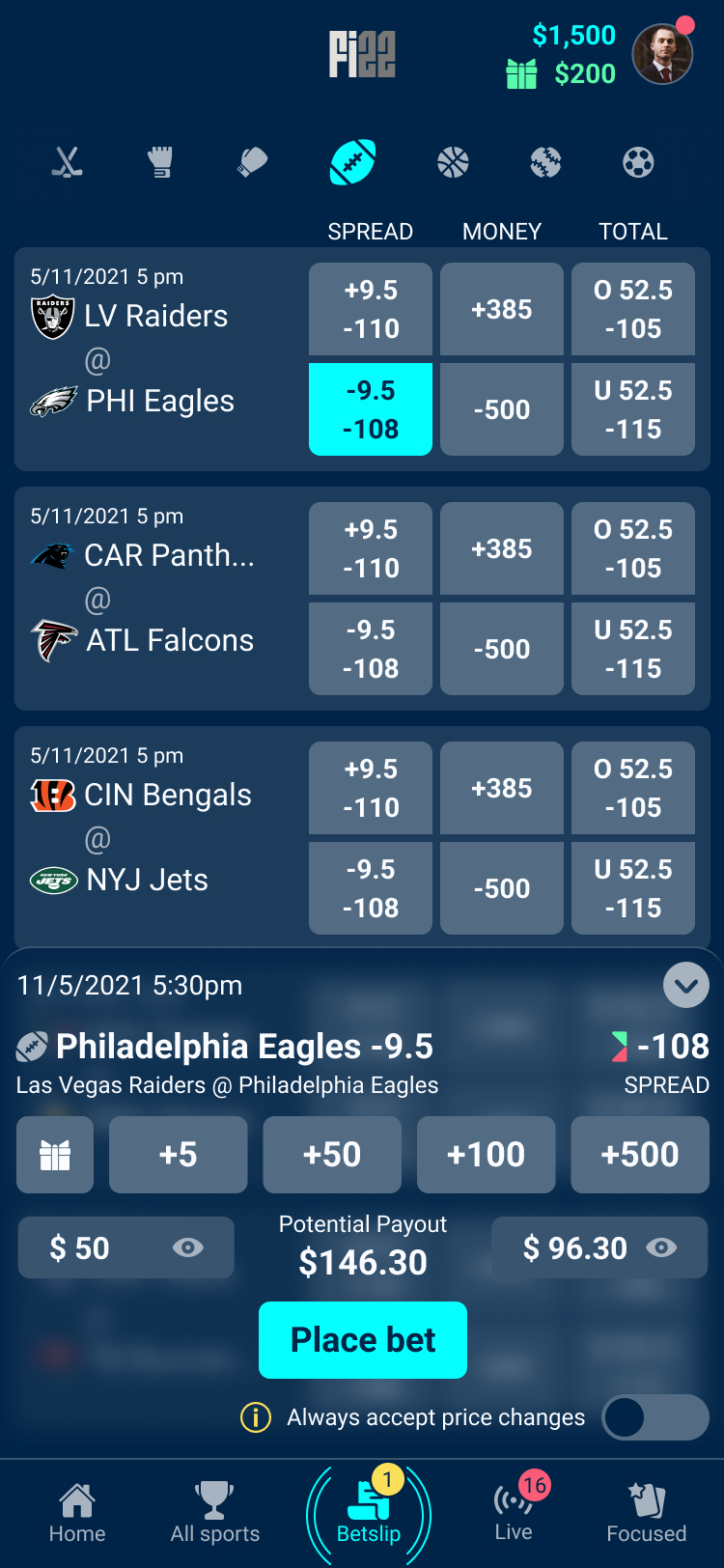The width and height of the screenshot is (724, 1568).
Task: Open the Live tab
Action: [x=515, y=1514]
